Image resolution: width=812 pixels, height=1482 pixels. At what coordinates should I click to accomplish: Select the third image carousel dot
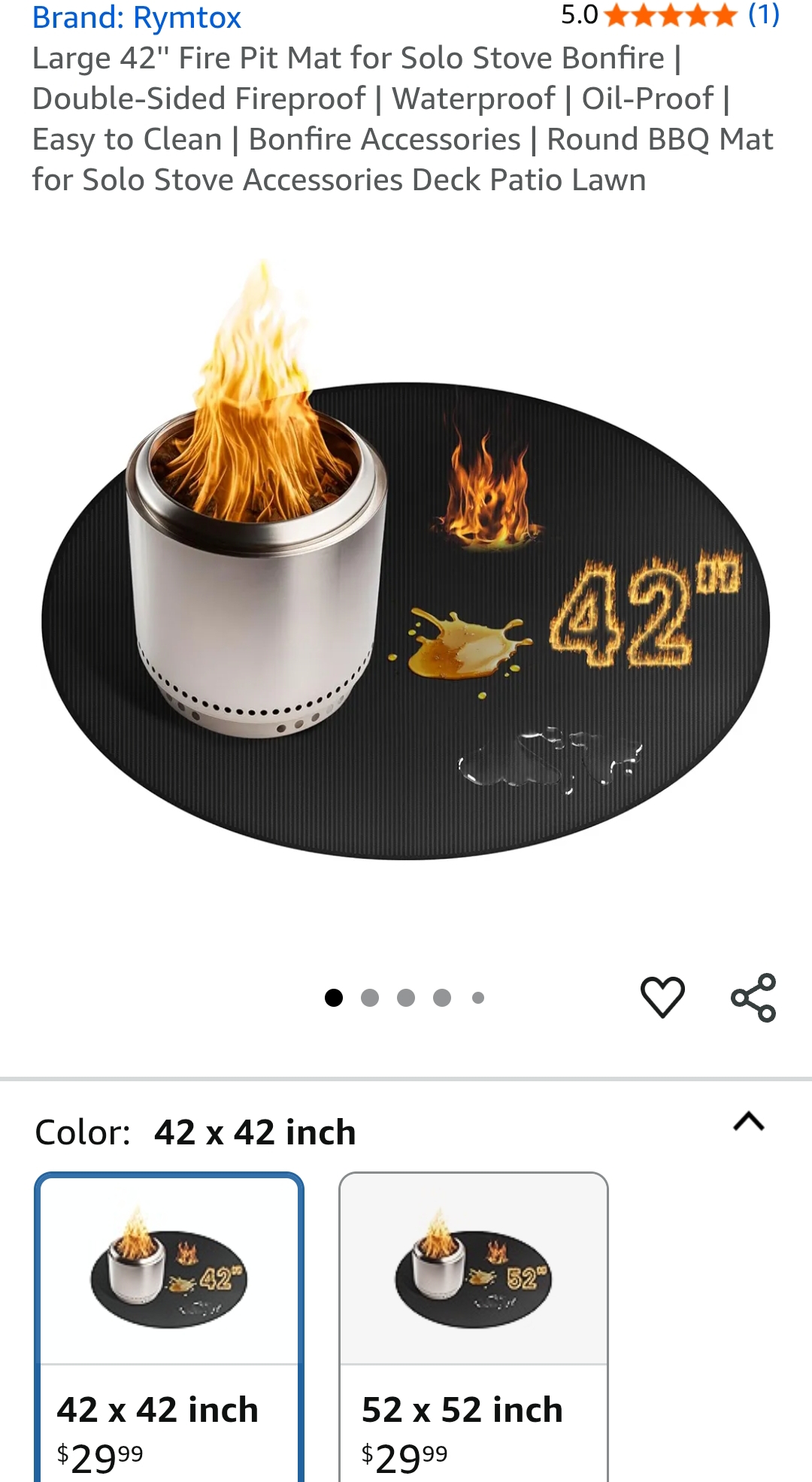point(405,996)
